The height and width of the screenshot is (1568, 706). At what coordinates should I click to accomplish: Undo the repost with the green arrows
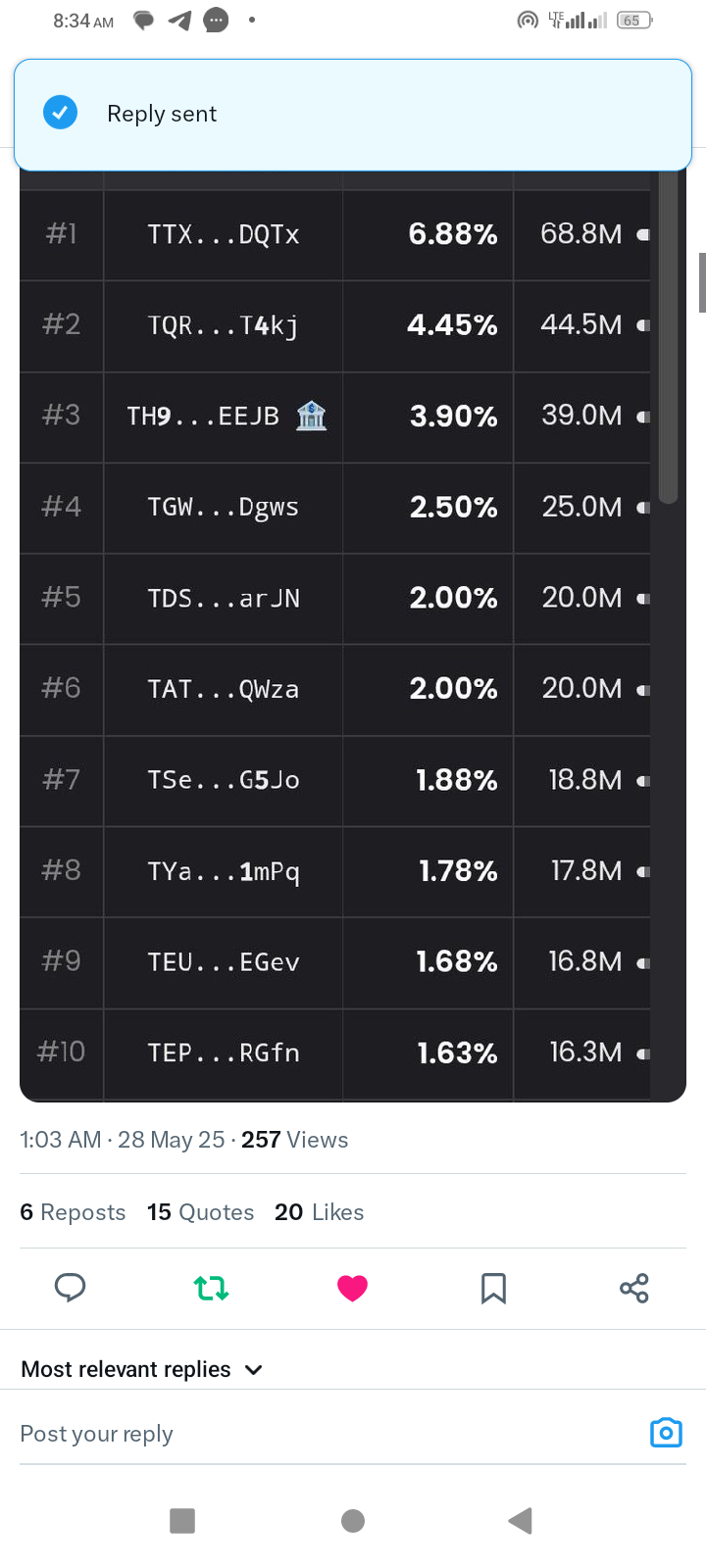click(211, 1287)
